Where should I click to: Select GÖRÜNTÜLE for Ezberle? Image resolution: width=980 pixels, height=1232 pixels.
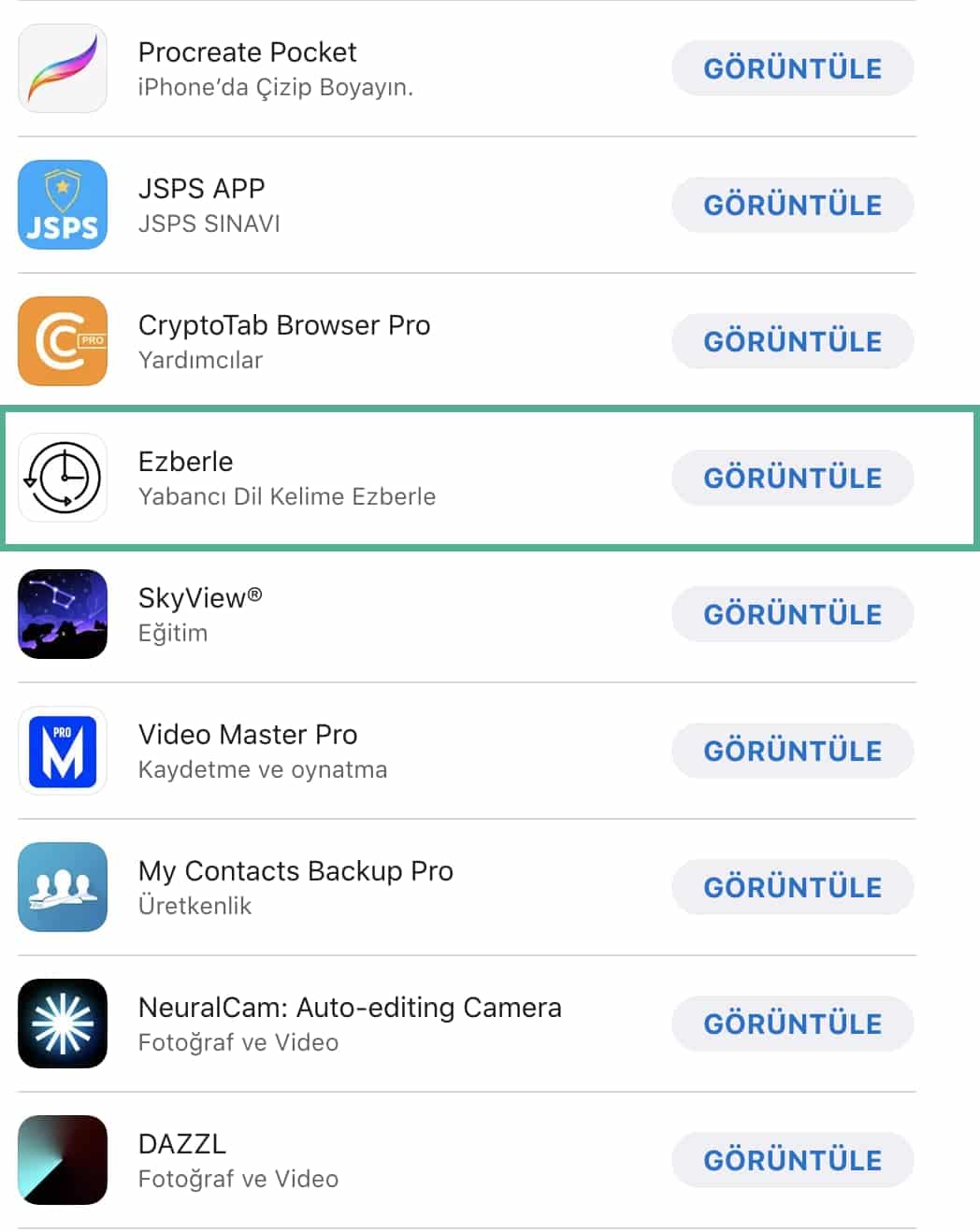click(x=792, y=478)
